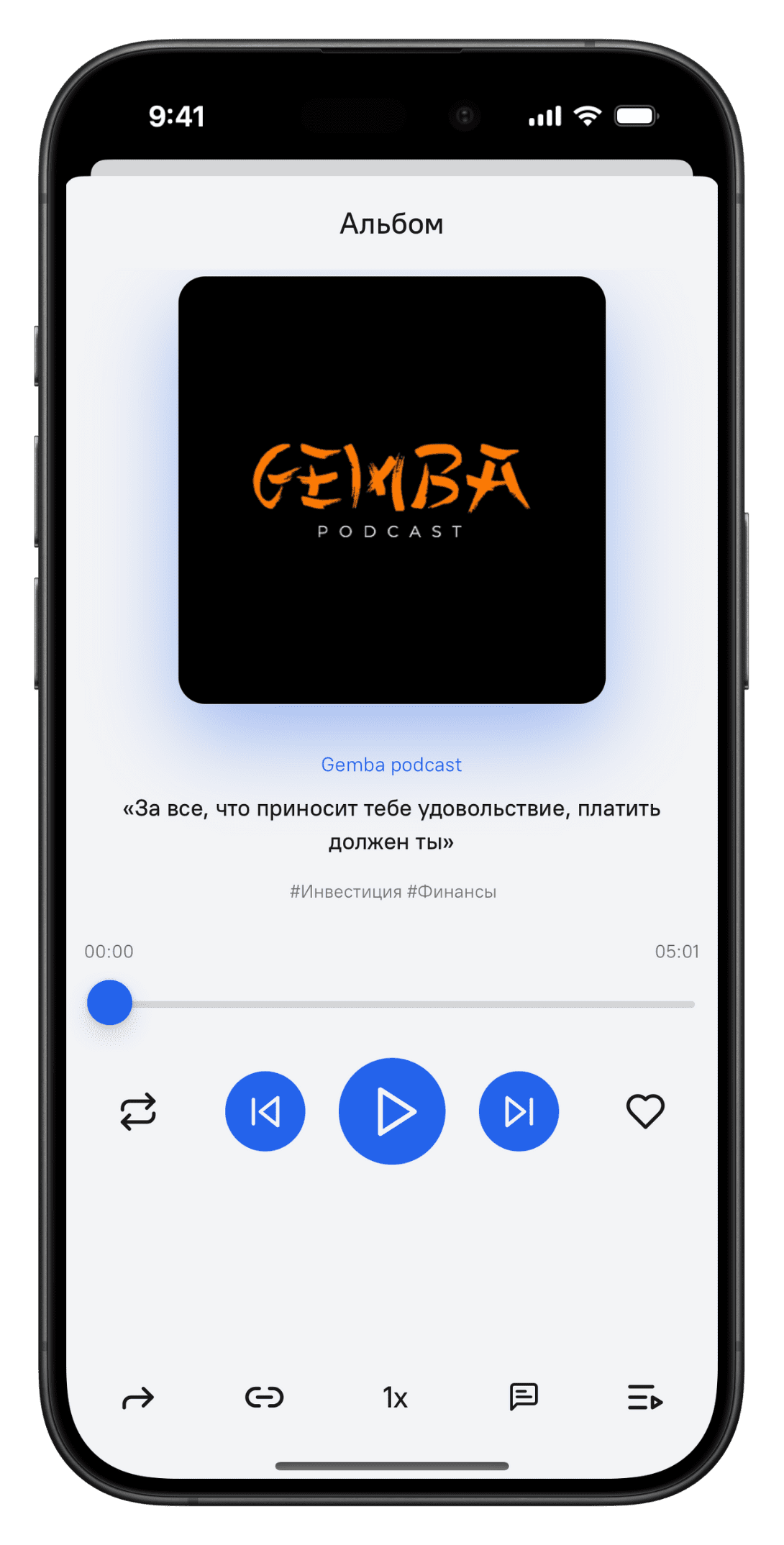Change the 1x playback speed
Viewport: 784px width, 1545px height.
click(395, 1398)
